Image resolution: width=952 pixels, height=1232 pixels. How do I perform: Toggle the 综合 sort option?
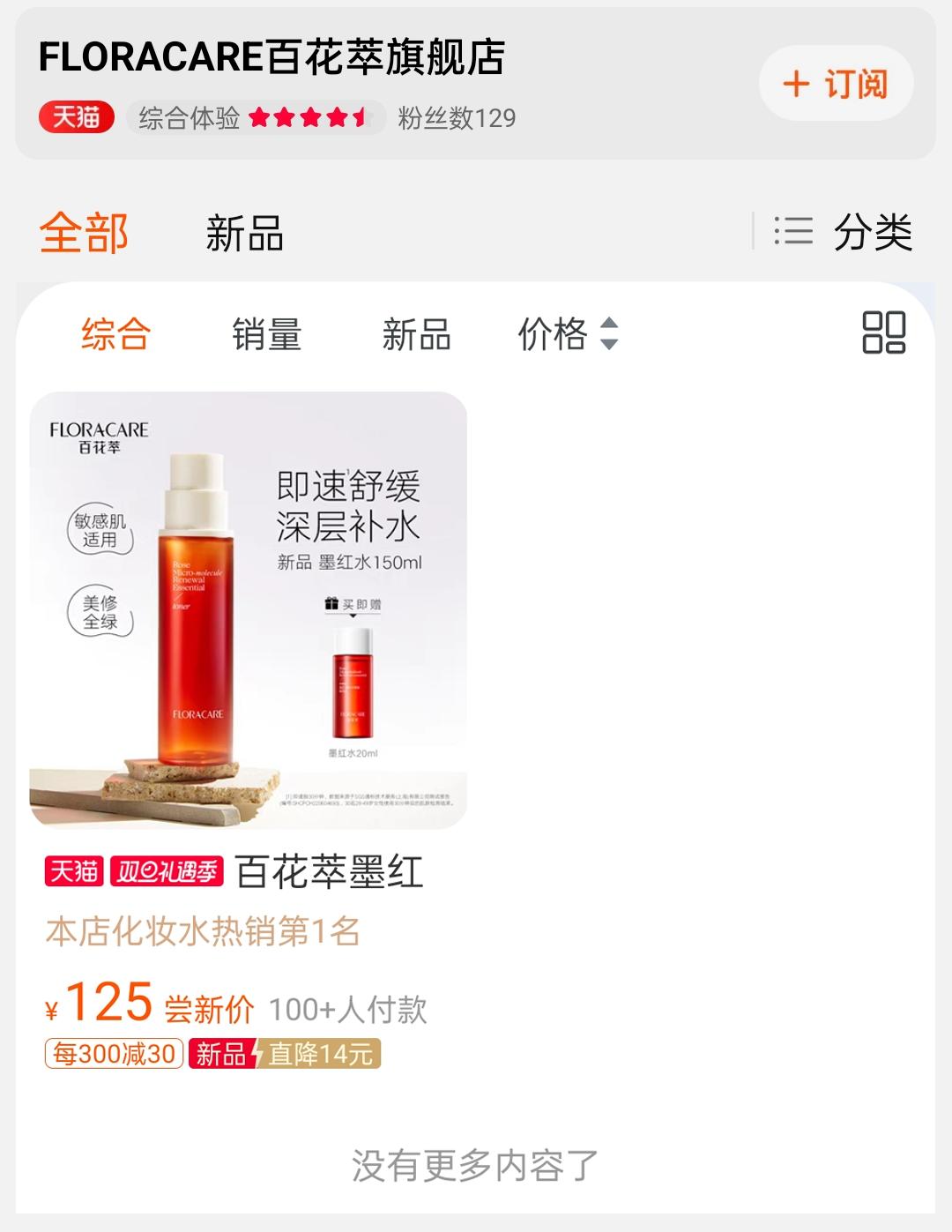115,336
